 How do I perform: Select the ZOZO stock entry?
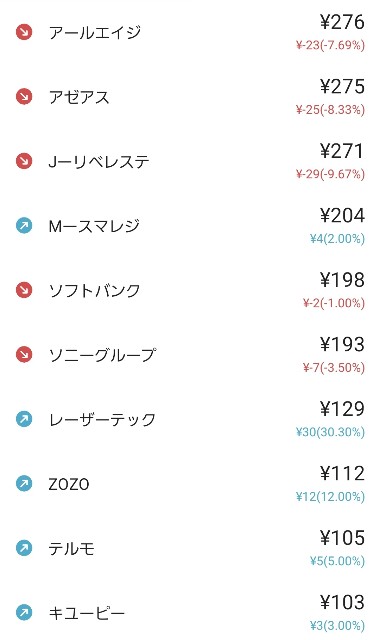click(x=190, y=484)
